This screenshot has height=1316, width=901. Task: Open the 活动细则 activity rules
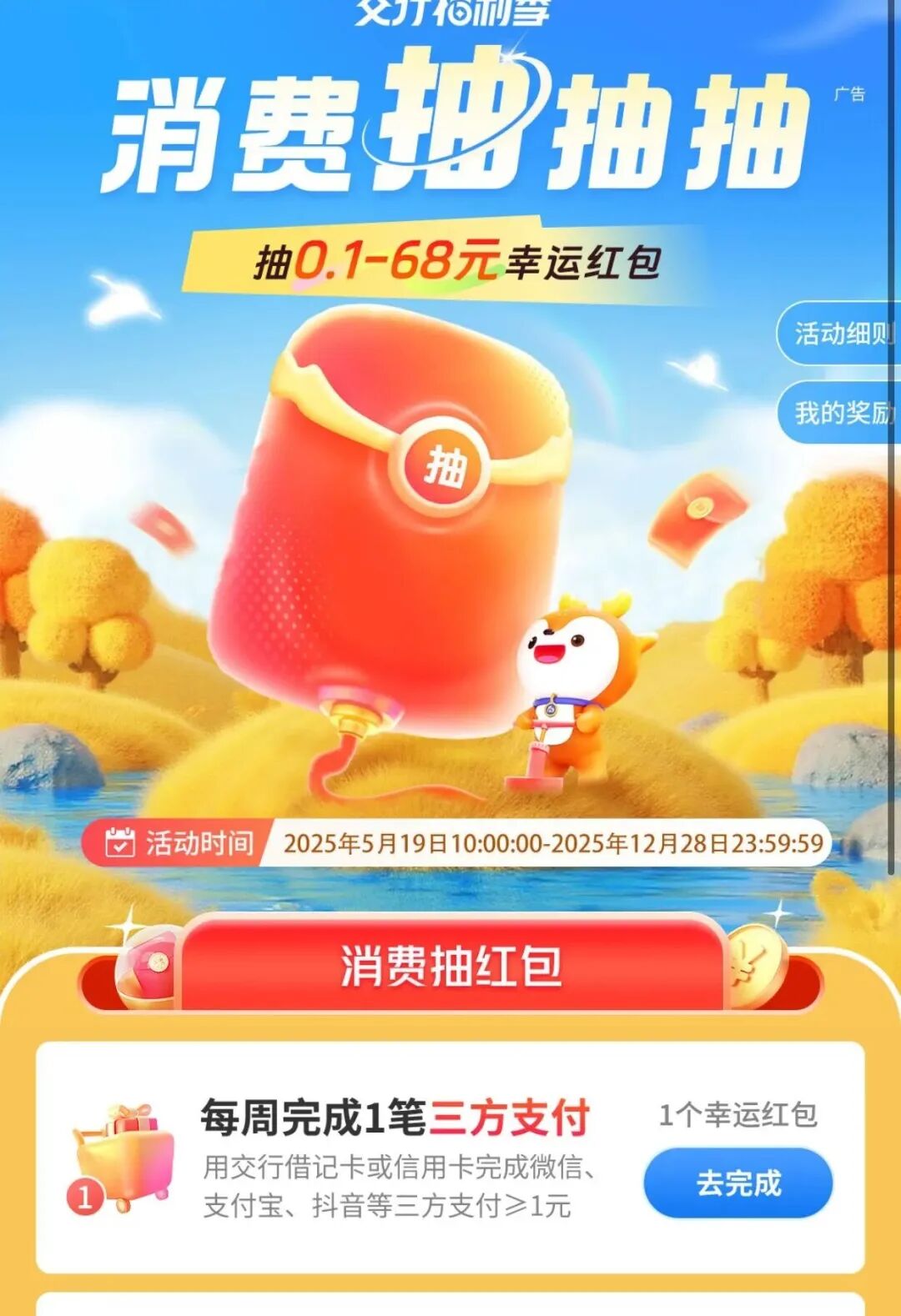pyautogui.click(x=841, y=334)
